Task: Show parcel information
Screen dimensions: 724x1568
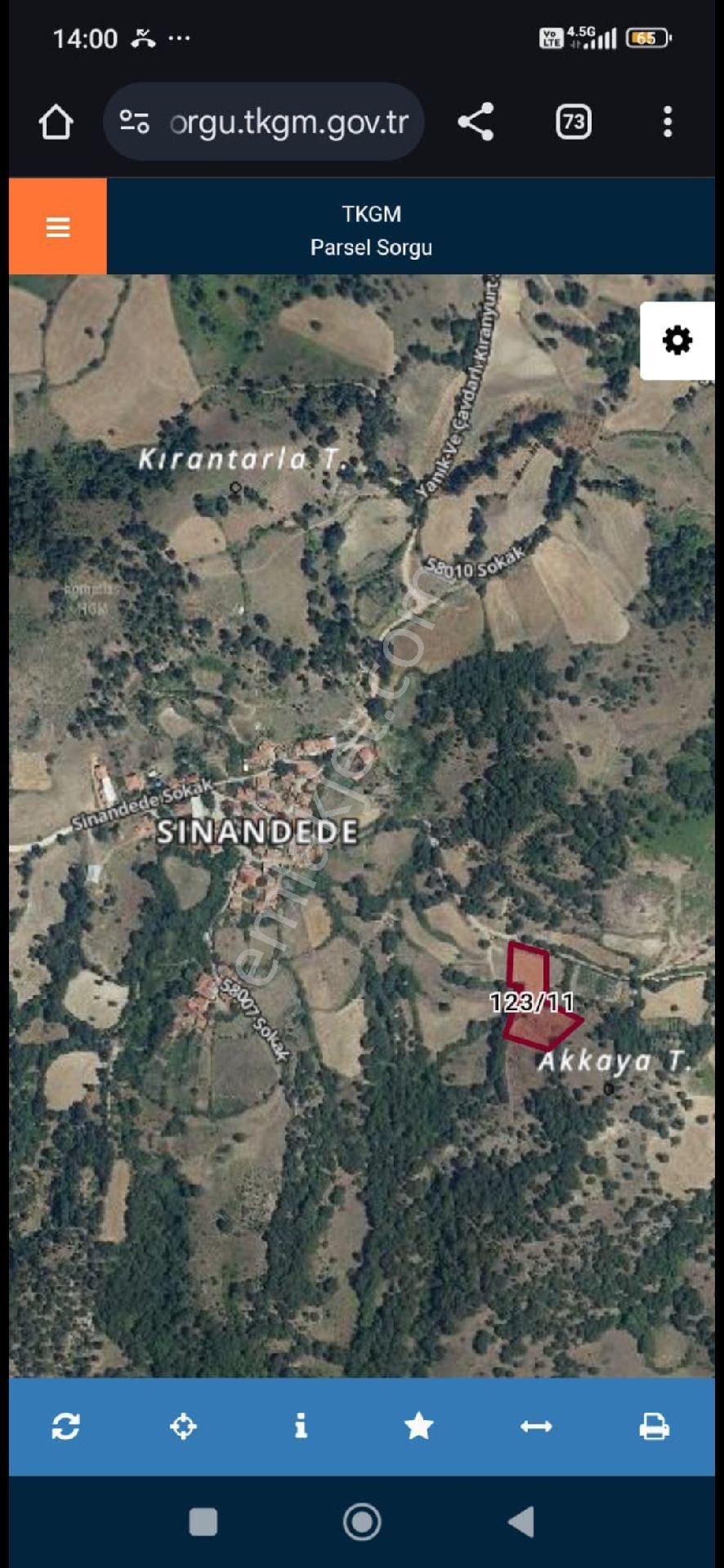Action: [x=301, y=1427]
